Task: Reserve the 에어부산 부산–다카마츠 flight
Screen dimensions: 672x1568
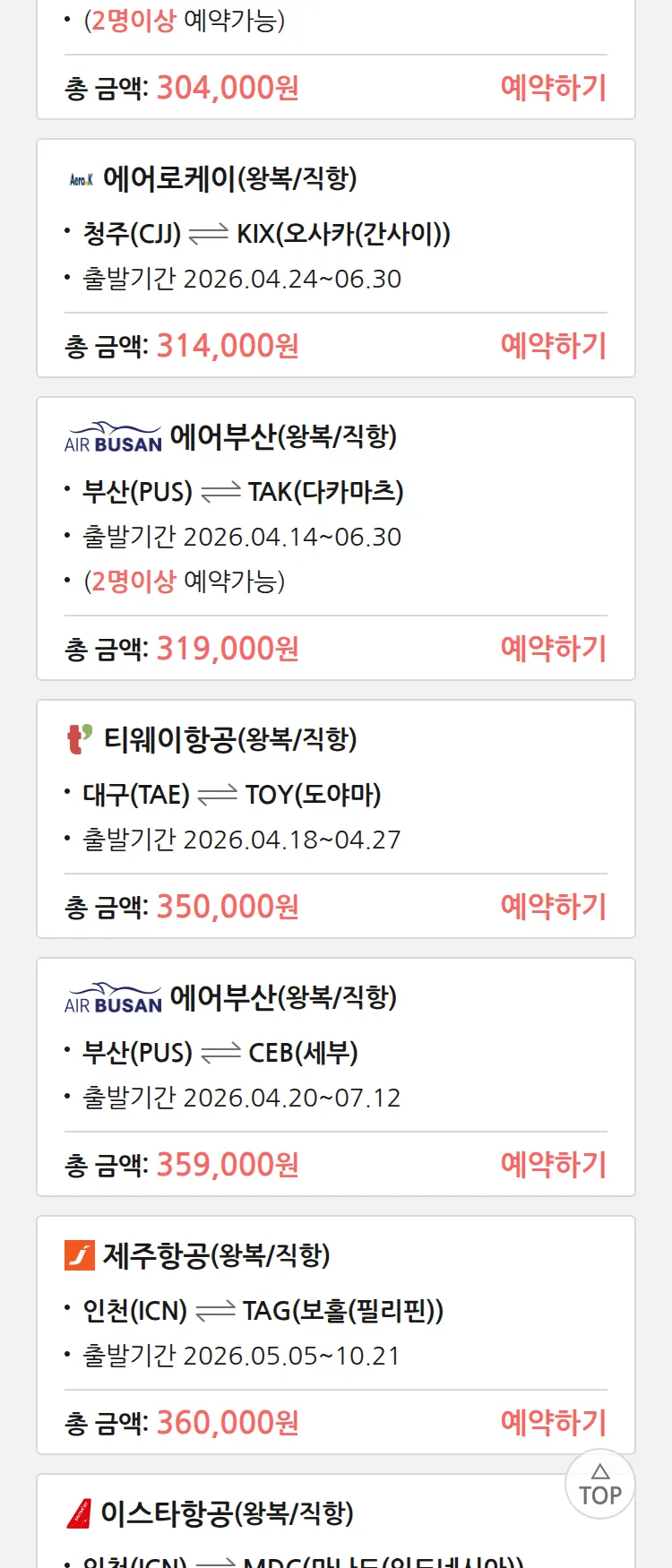Action: tap(553, 649)
